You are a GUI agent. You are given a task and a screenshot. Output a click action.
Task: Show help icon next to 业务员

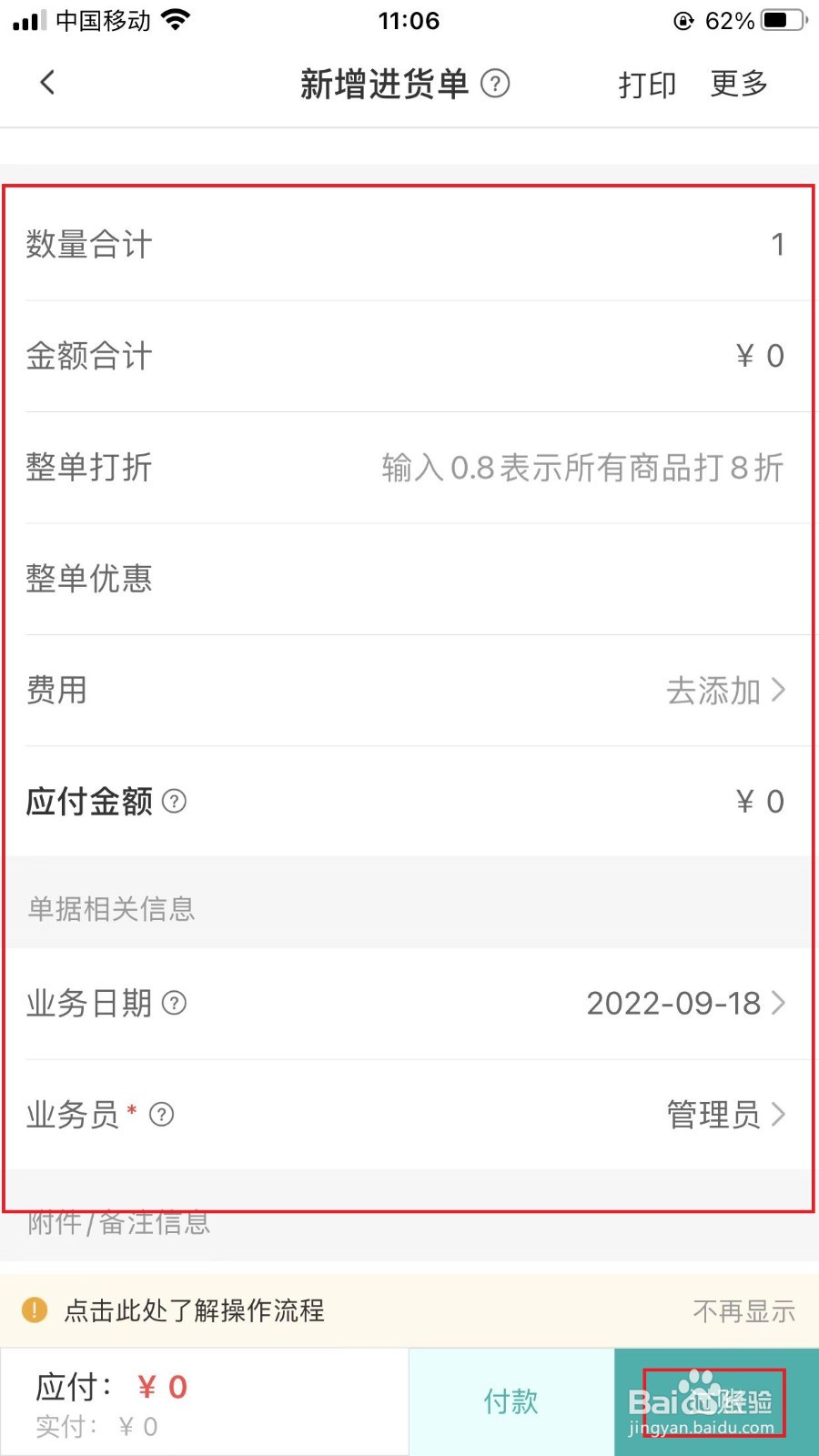[161, 1115]
